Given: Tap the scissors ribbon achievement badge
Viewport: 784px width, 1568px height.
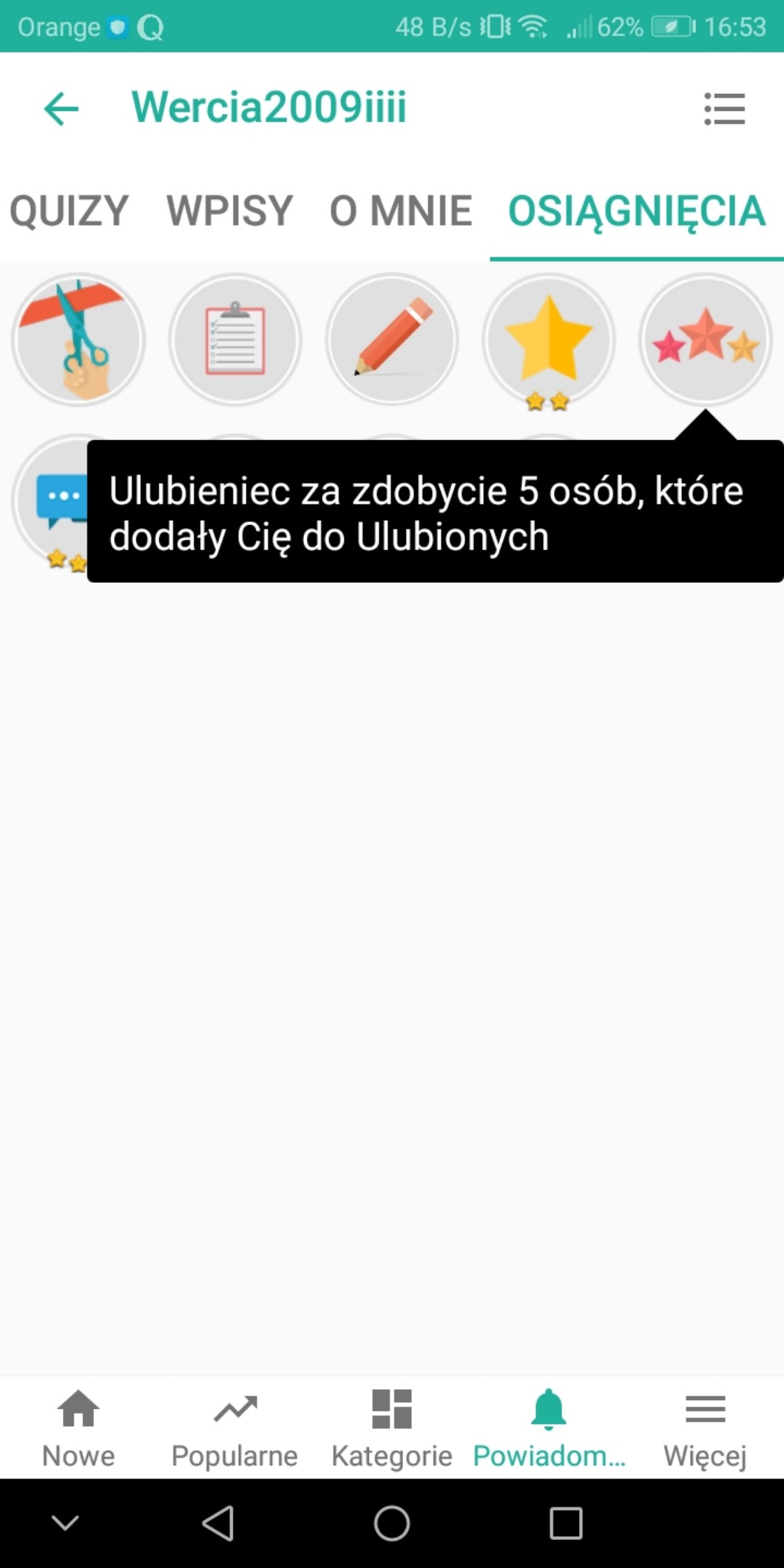Looking at the screenshot, I should 78,340.
